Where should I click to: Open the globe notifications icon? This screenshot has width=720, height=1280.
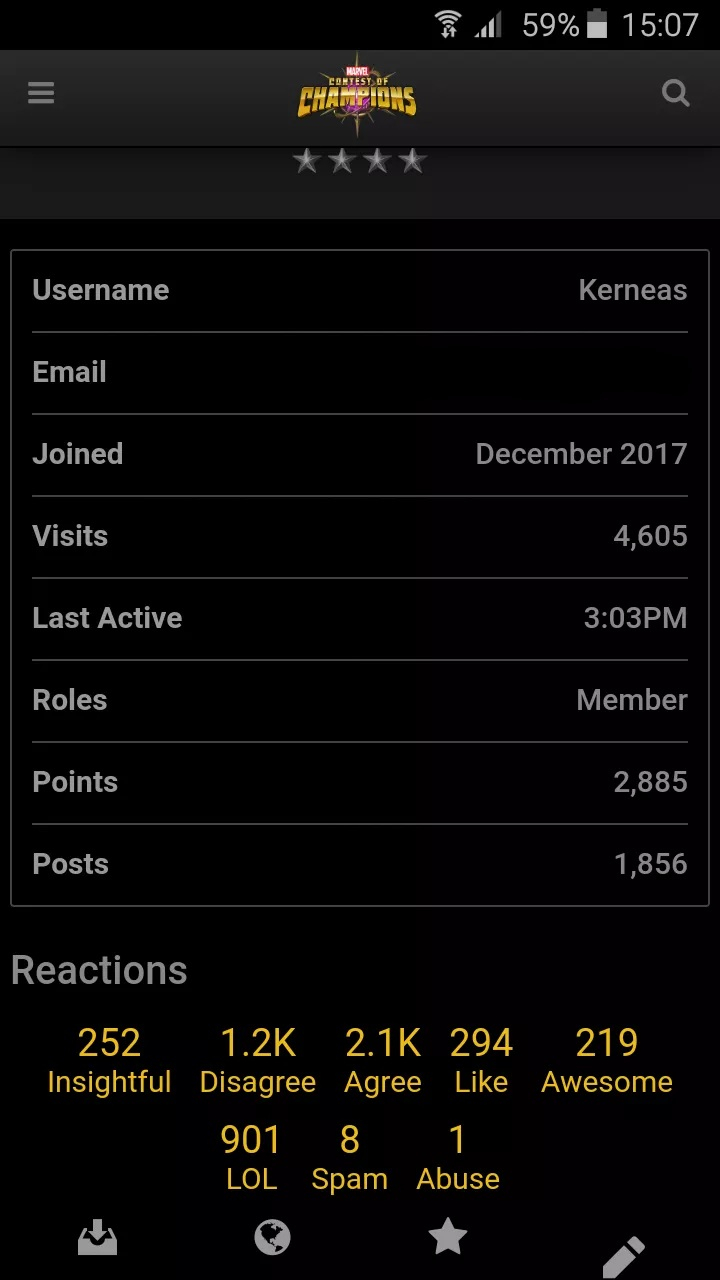(x=272, y=1238)
